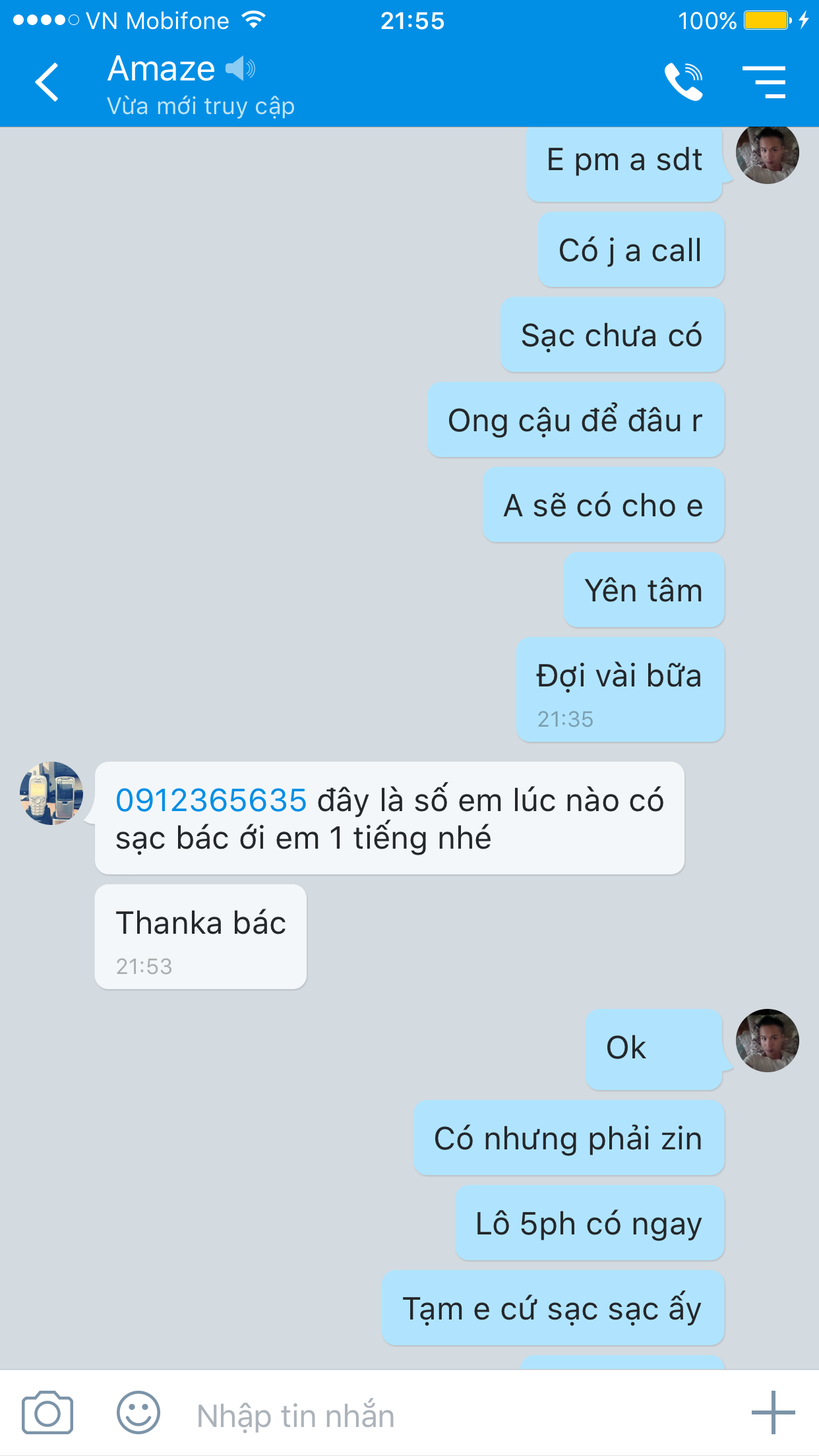Open the chat options menu
Image resolution: width=819 pixels, height=1456 pixels.
coord(764,82)
